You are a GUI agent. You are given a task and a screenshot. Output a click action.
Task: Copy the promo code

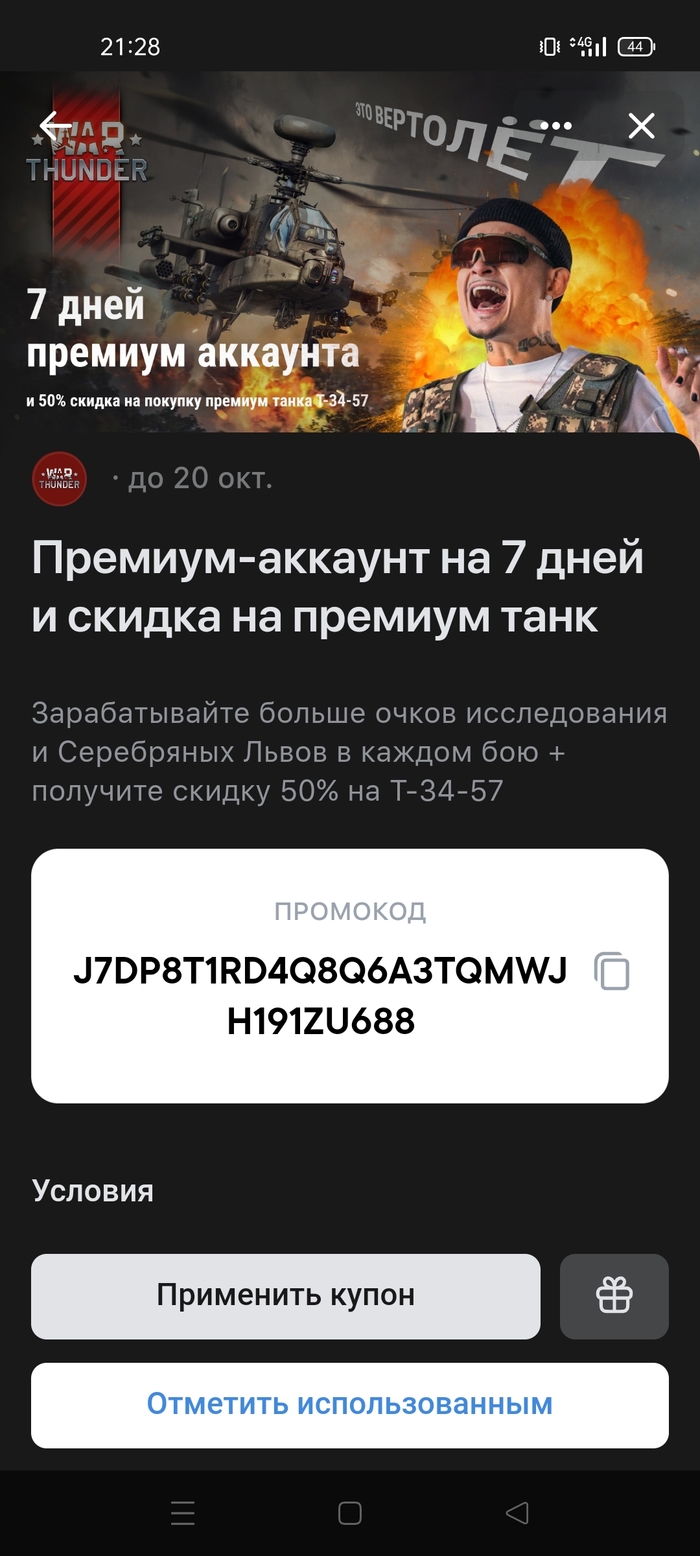[612, 971]
